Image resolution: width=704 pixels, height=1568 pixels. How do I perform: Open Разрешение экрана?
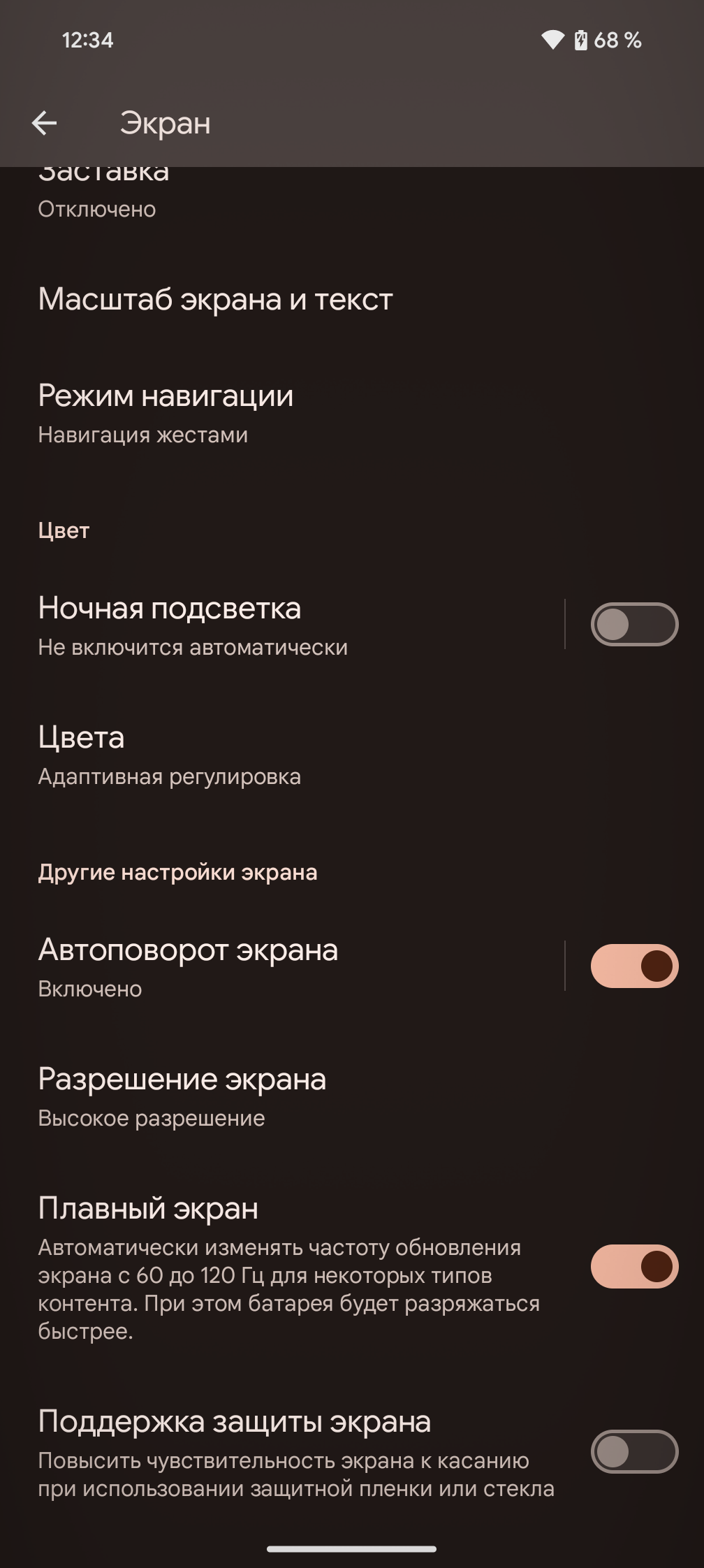tap(352, 1096)
